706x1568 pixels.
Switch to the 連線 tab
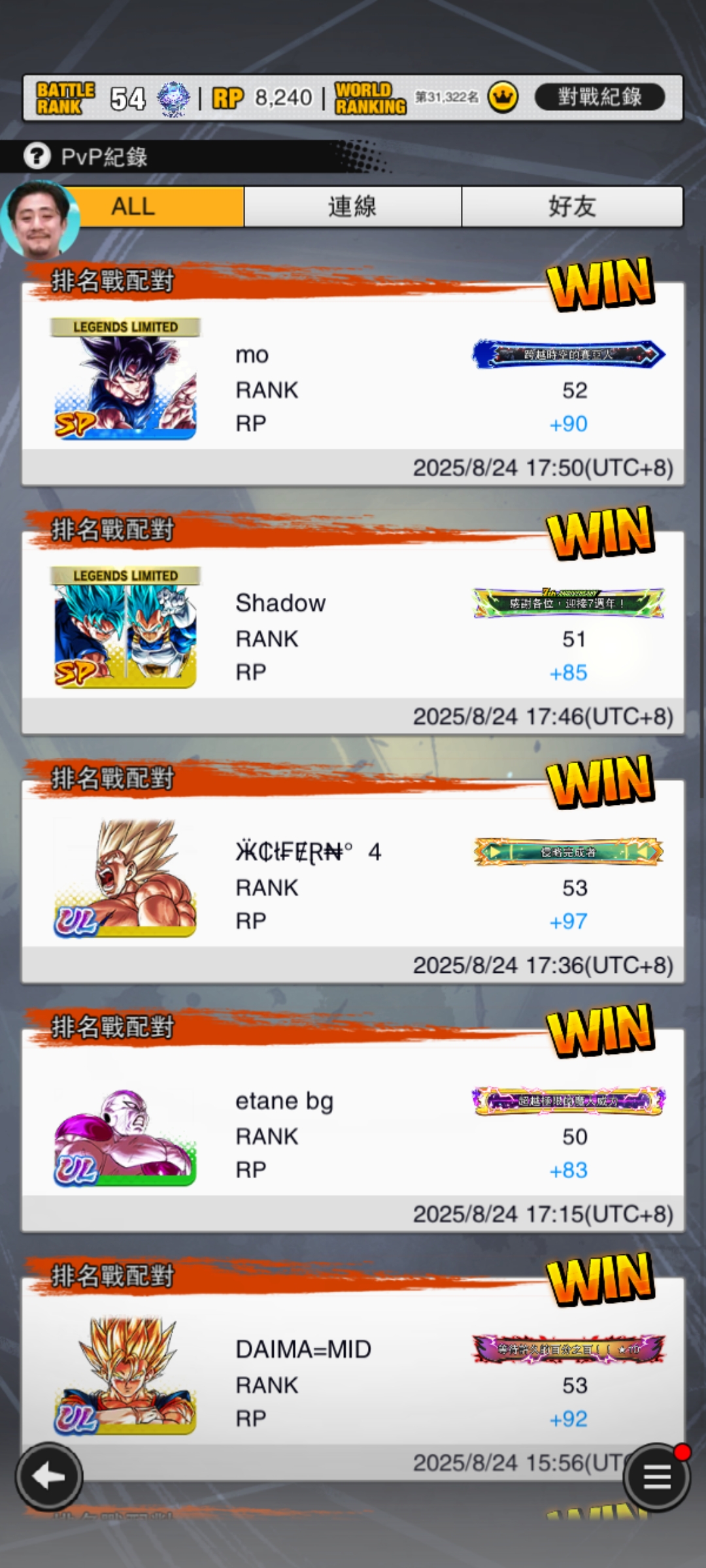click(x=352, y=206)
